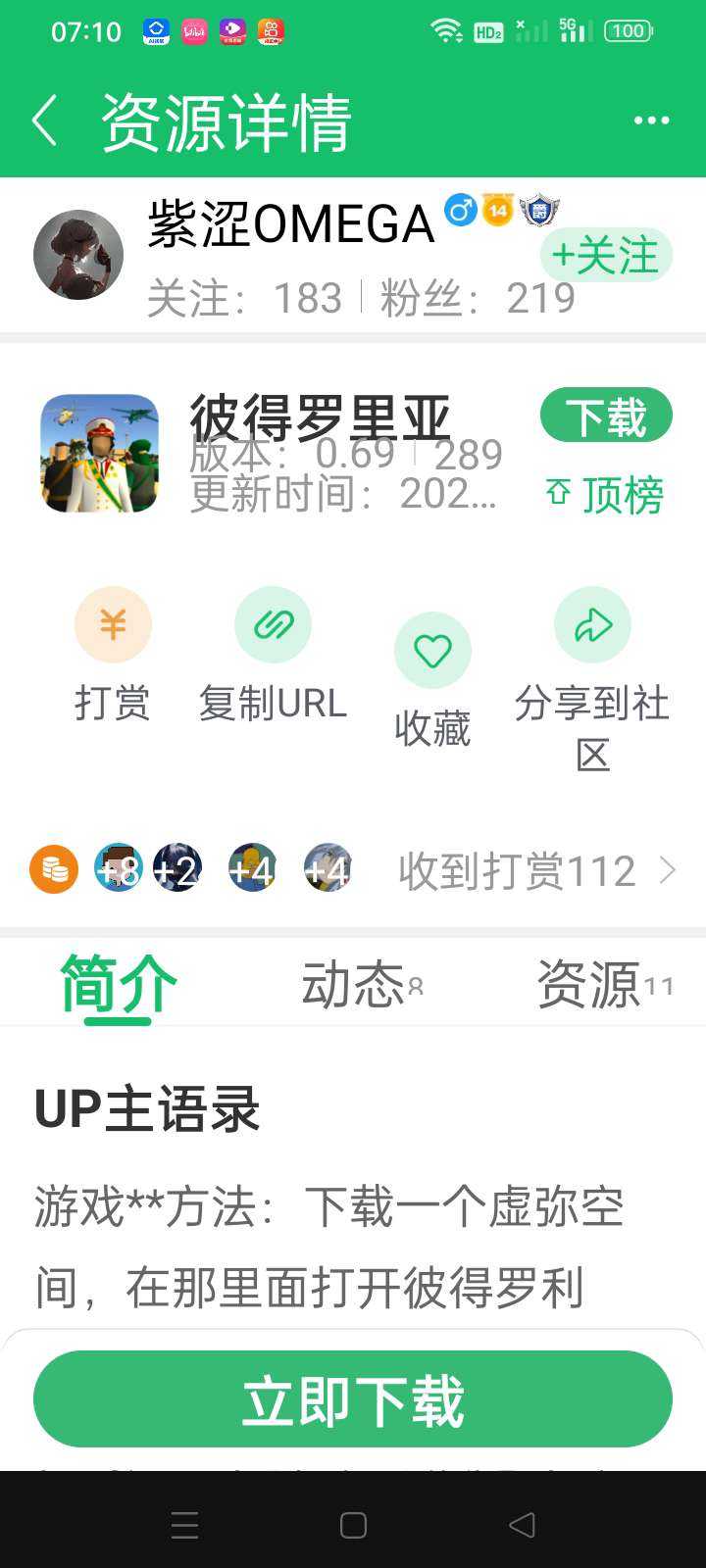Open the three-dot overflow menu
The width and height of the screenshot is (706, 1568).
pos(651,121)
